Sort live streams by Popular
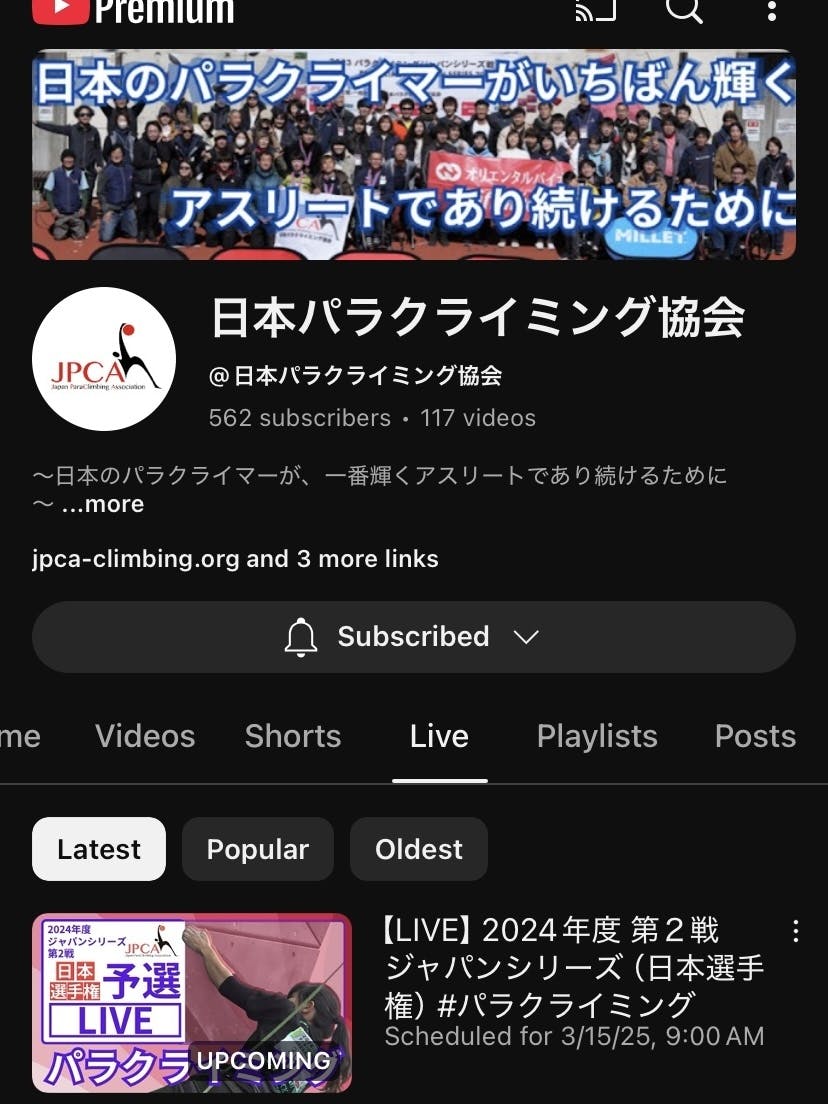The height and width of the screenshot is (1104, 828). coord(257,849)
